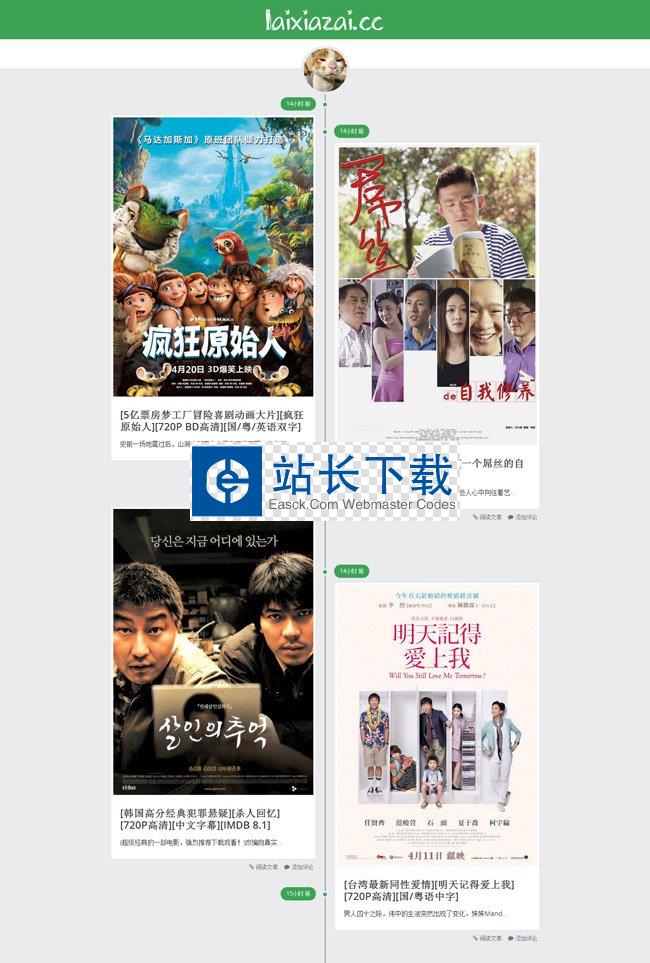Open title link [5亿票房梦工厂冒险喜剧动画大片]
650x963 pixels.
pyautogui.click(x=211, y=420)
